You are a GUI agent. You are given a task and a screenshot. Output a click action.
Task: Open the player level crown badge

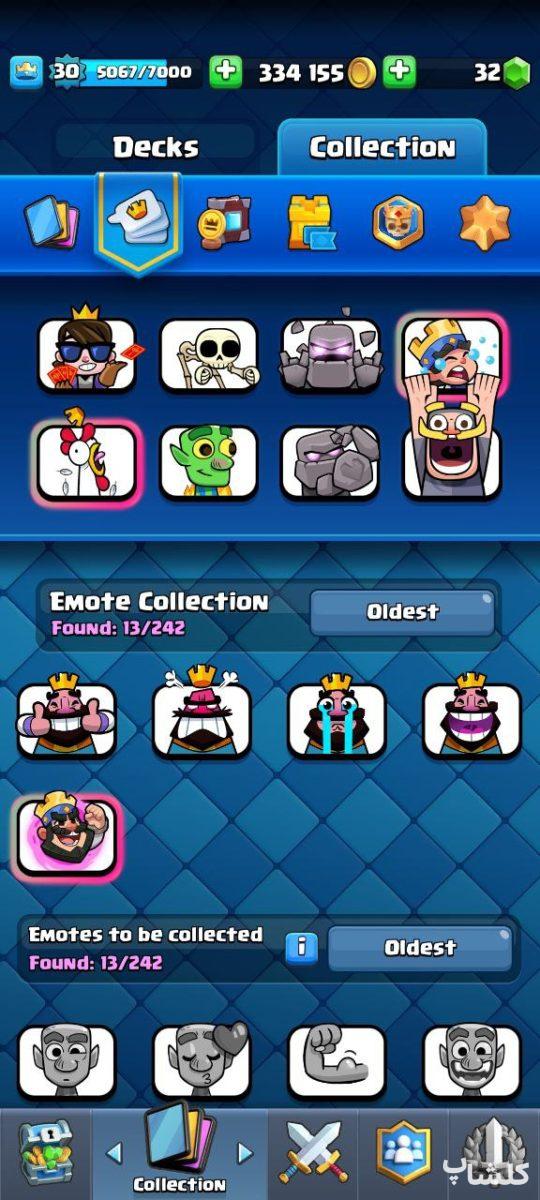pyautogui.click(x=27, y=72)
